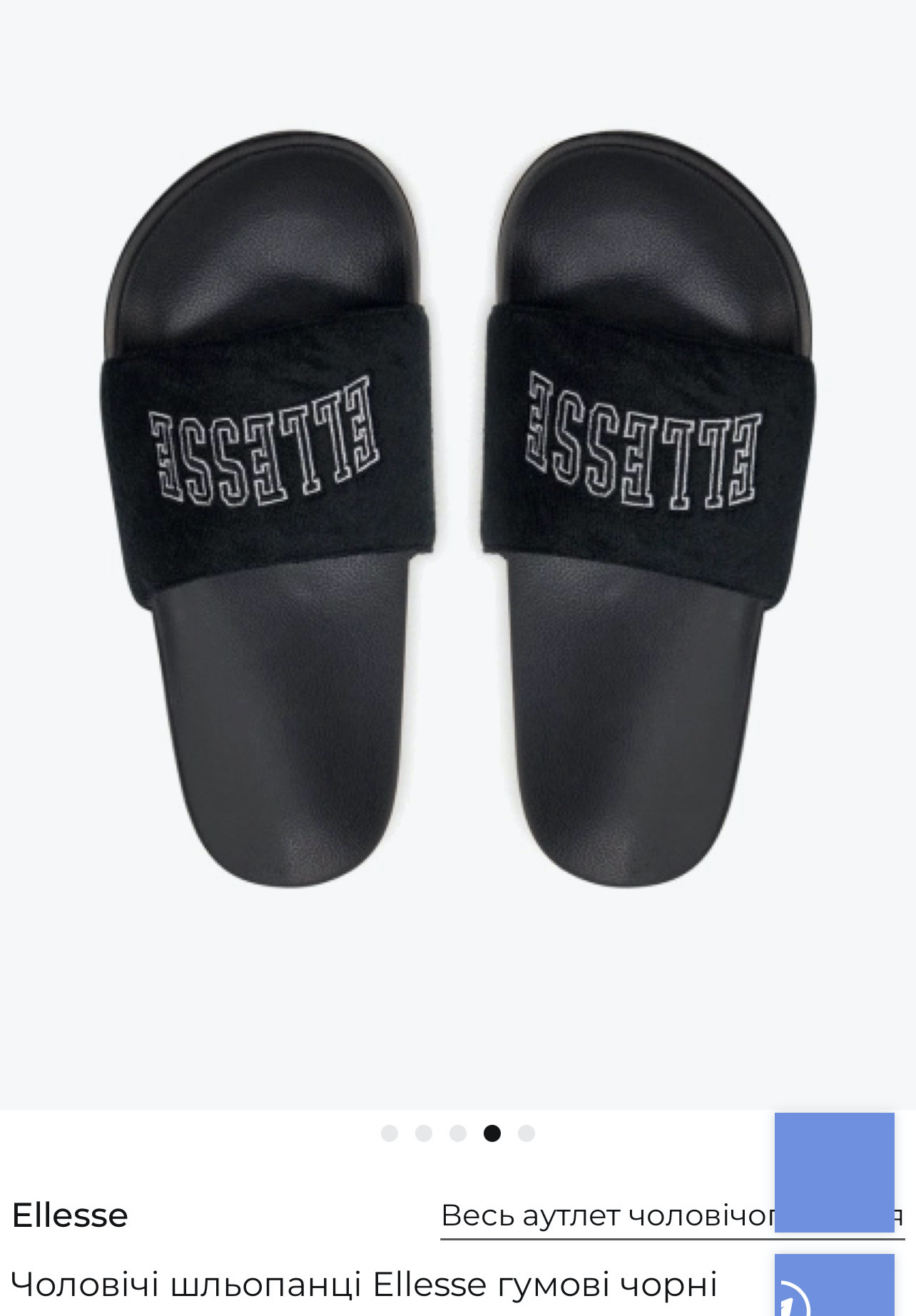Image resolution: width=916 pixels, height=1316 pixels.
Task: Go to the third photo indicator dot
Action: click(x=458, y=1133)
